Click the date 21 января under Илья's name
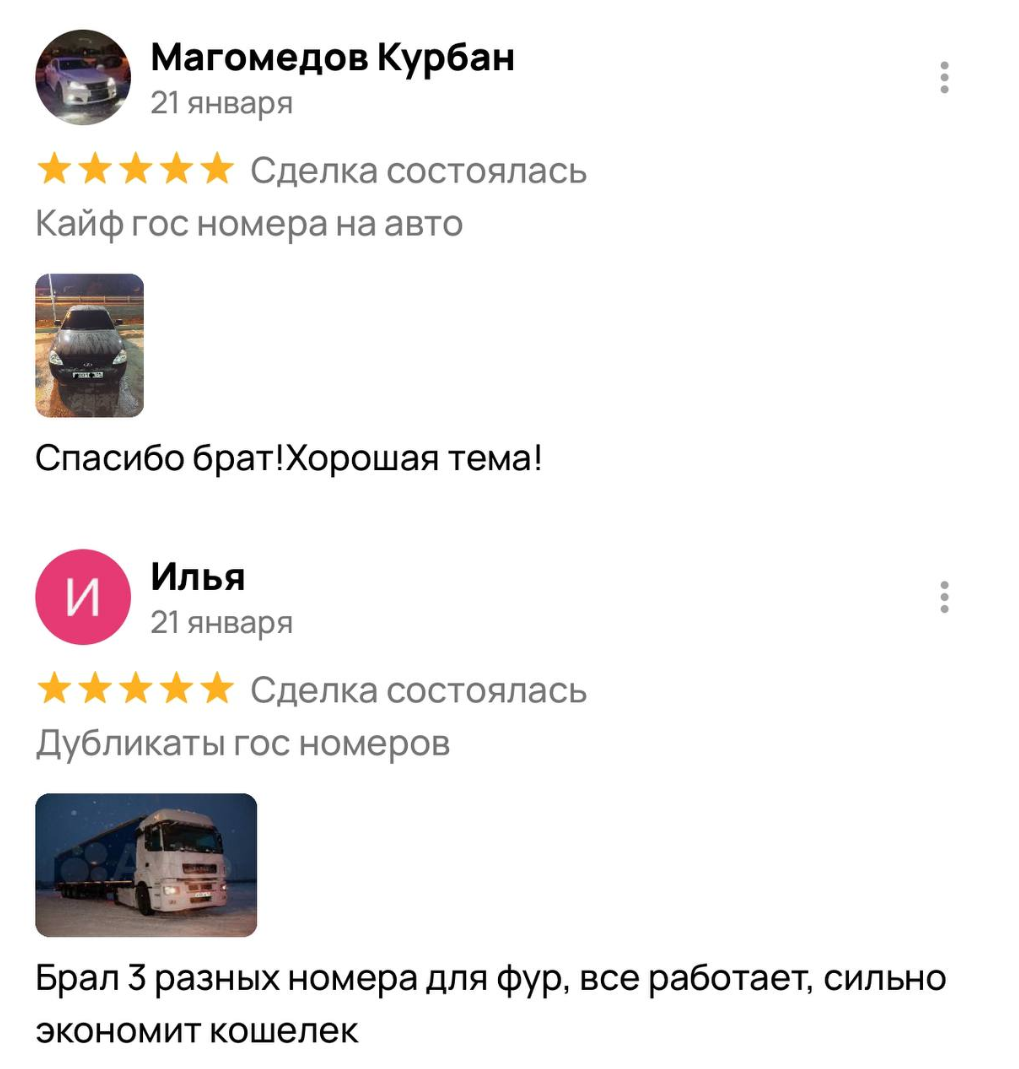The width and height of the screenshot is (1019, 1069). (x=221, y=622)
